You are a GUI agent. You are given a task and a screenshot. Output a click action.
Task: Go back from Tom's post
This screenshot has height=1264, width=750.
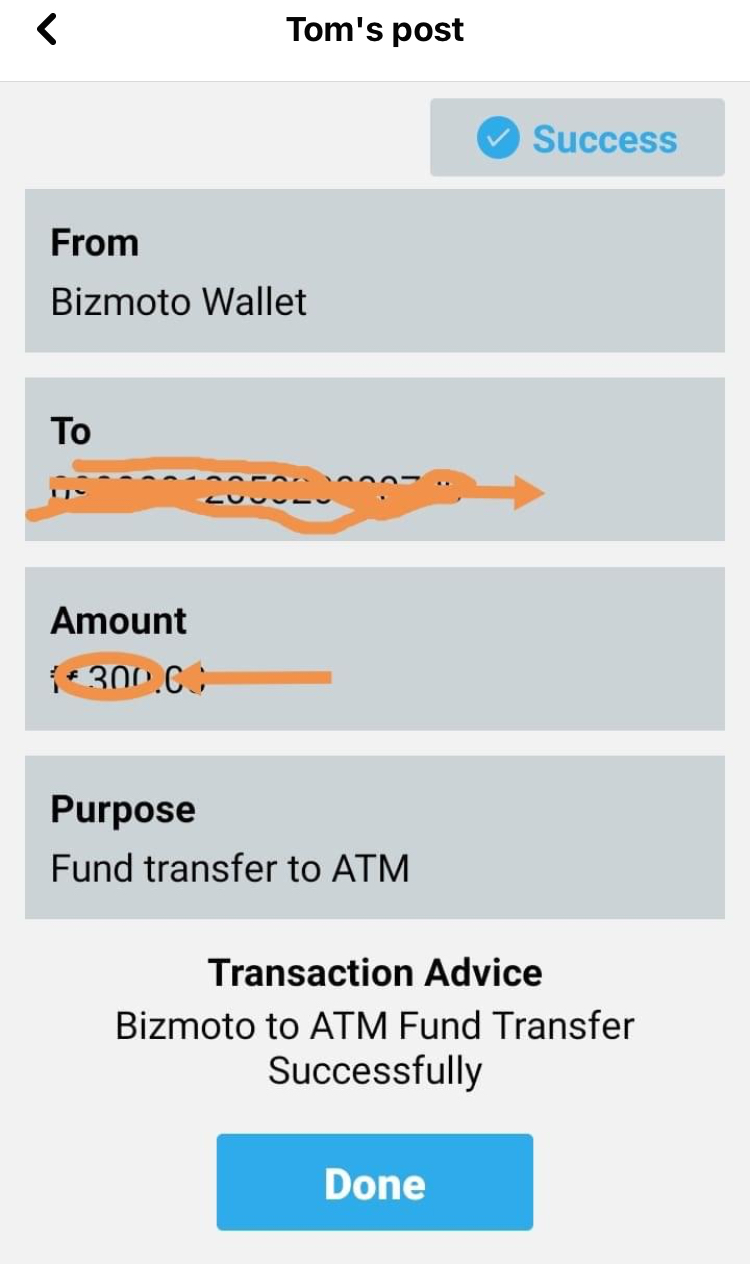coord(47,29)
